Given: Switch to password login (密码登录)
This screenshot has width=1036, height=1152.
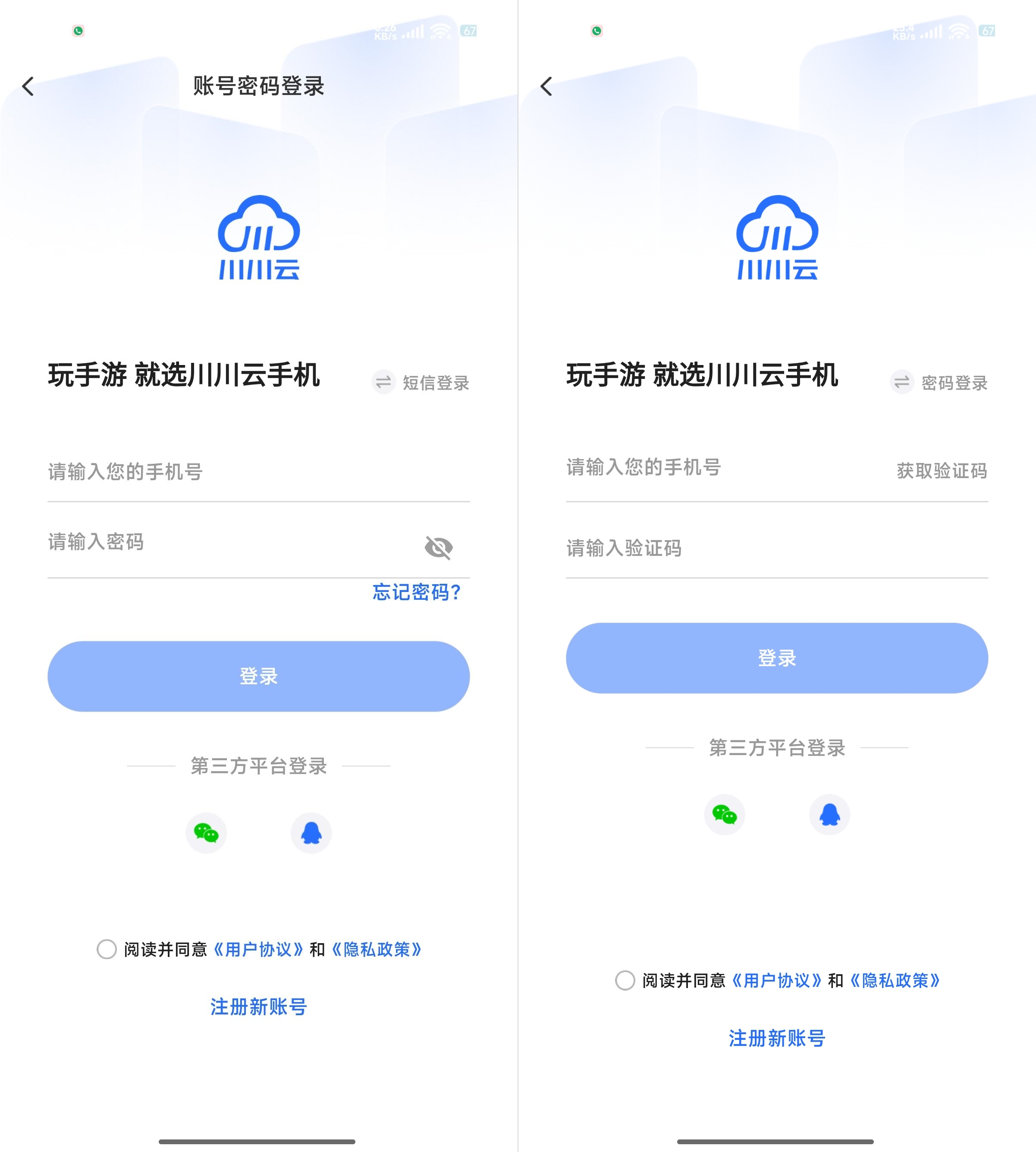Looking at the screenshot, I should 940,383.
